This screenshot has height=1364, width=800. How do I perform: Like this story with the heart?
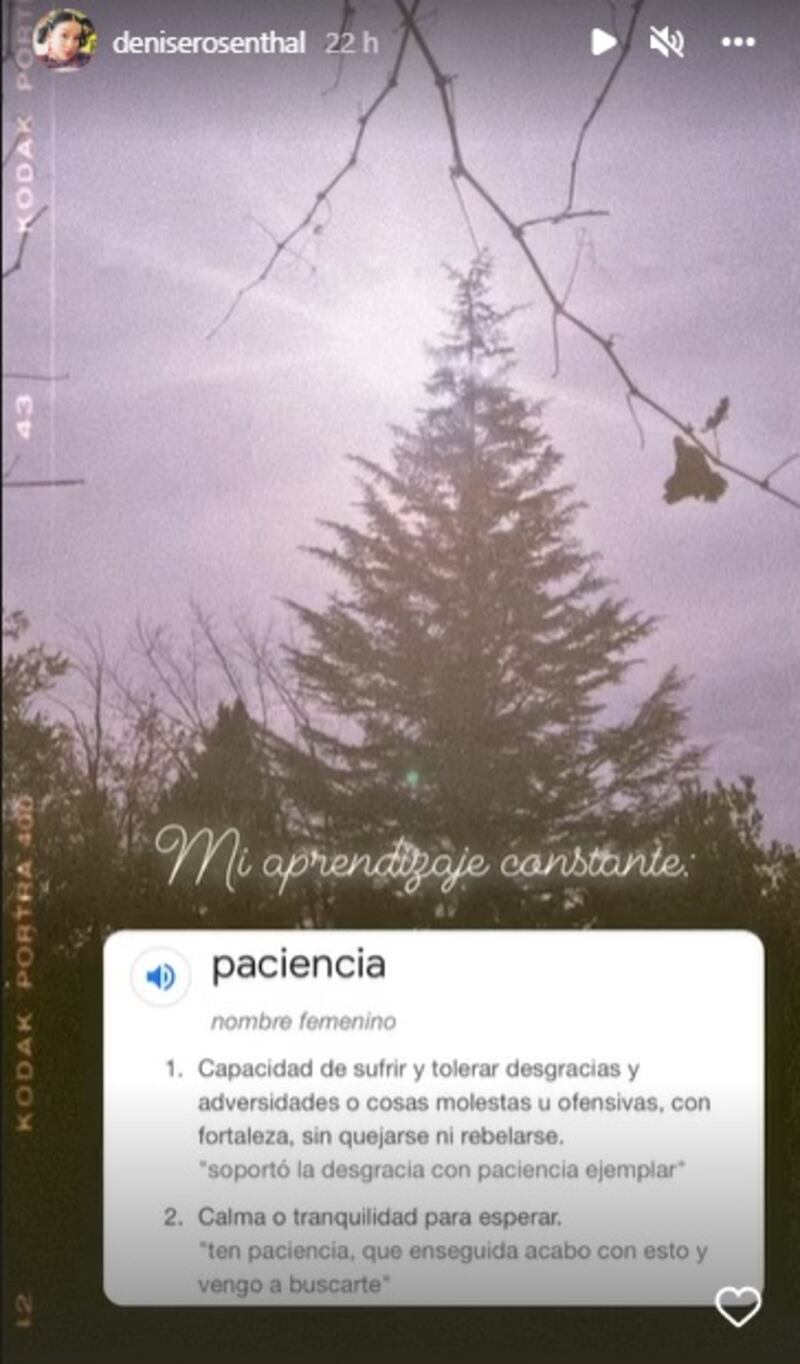click(738, 1306)
